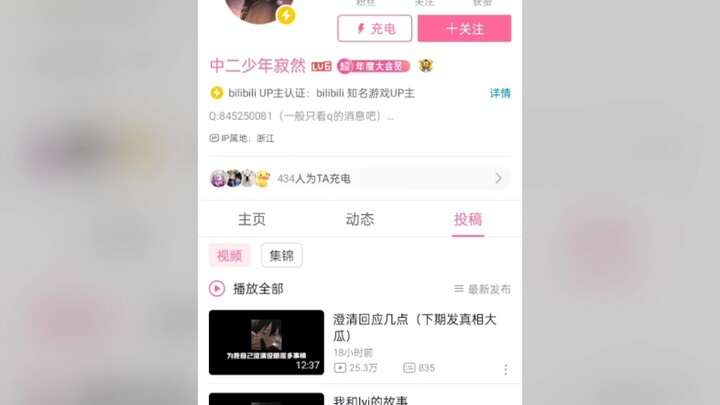Image resolution: width=720 pixels, height=405 pixels.
Task: Tap the 充电 button
Action: coord(374,28)
